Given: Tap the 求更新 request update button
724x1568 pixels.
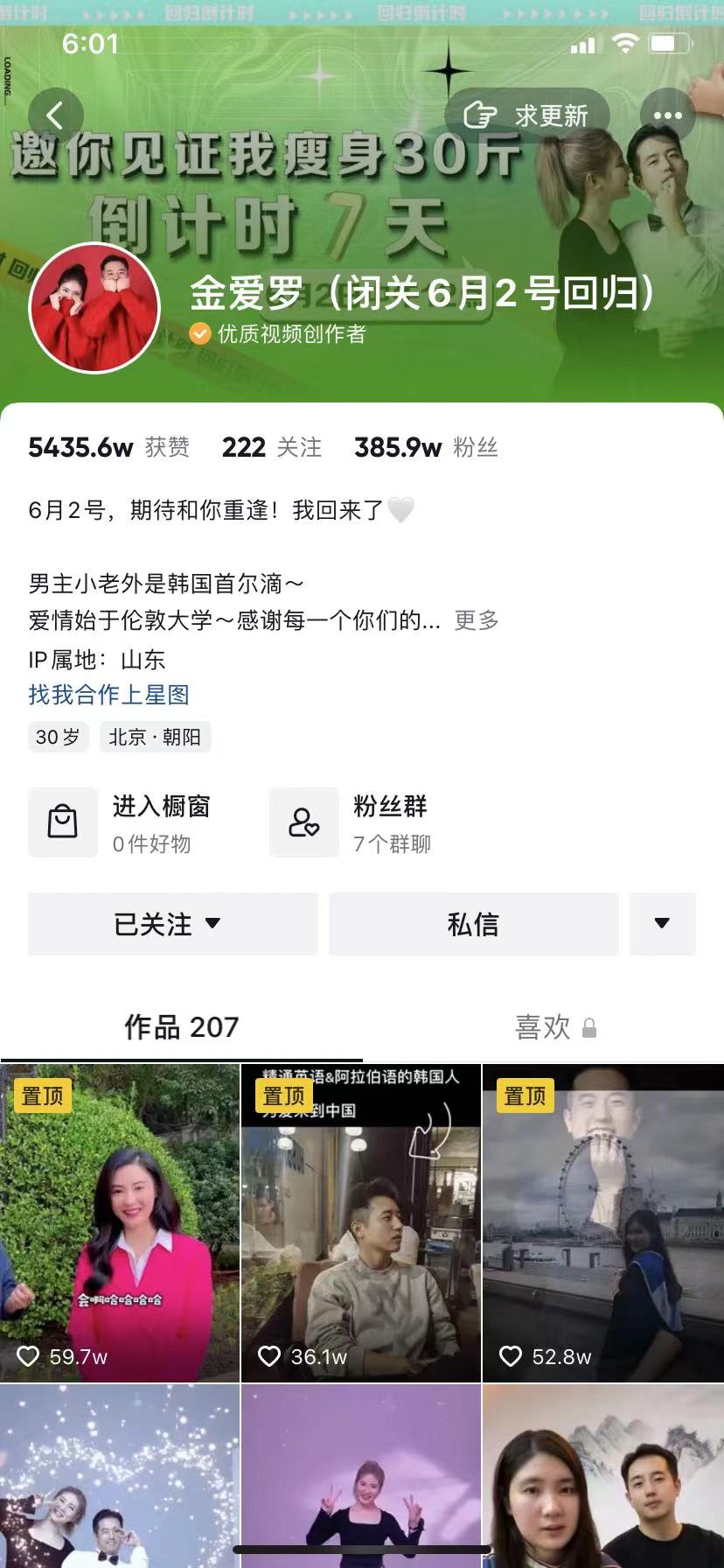Looking at the screenshot, I should coord(526,115).
